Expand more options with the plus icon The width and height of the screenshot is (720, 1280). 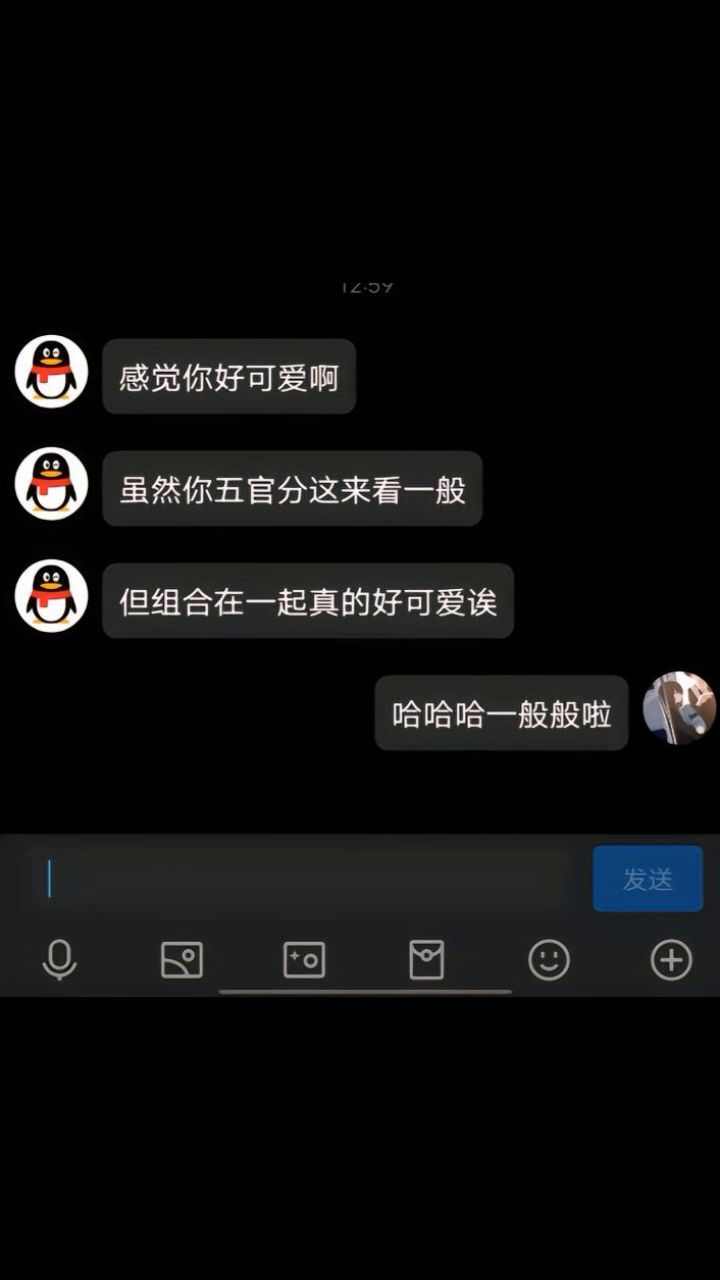click(671, 960)
